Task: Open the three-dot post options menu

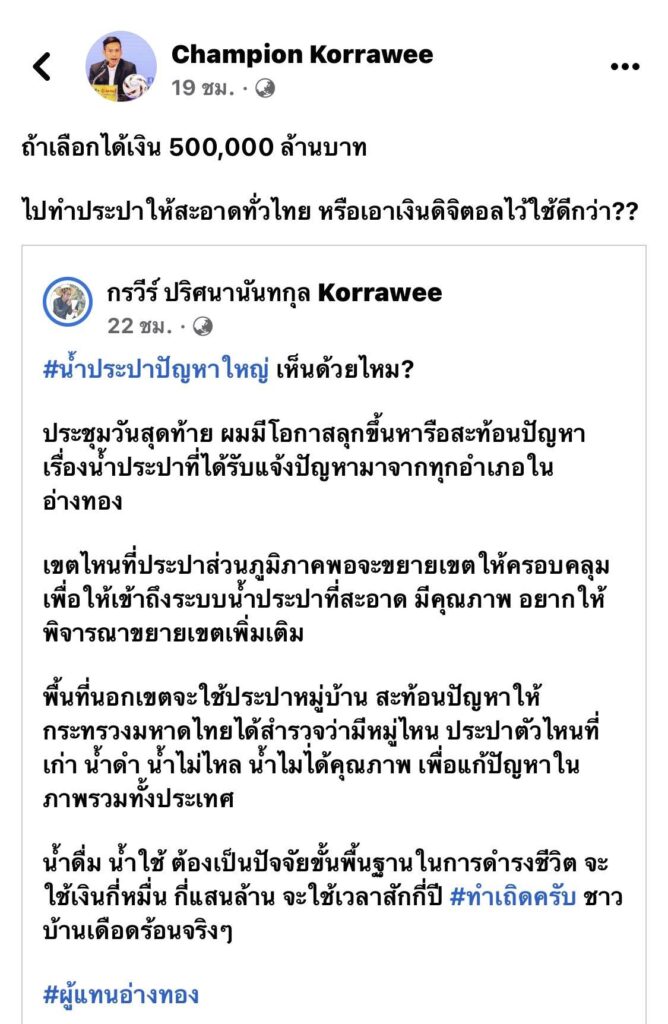Action: tap(624, 67)
